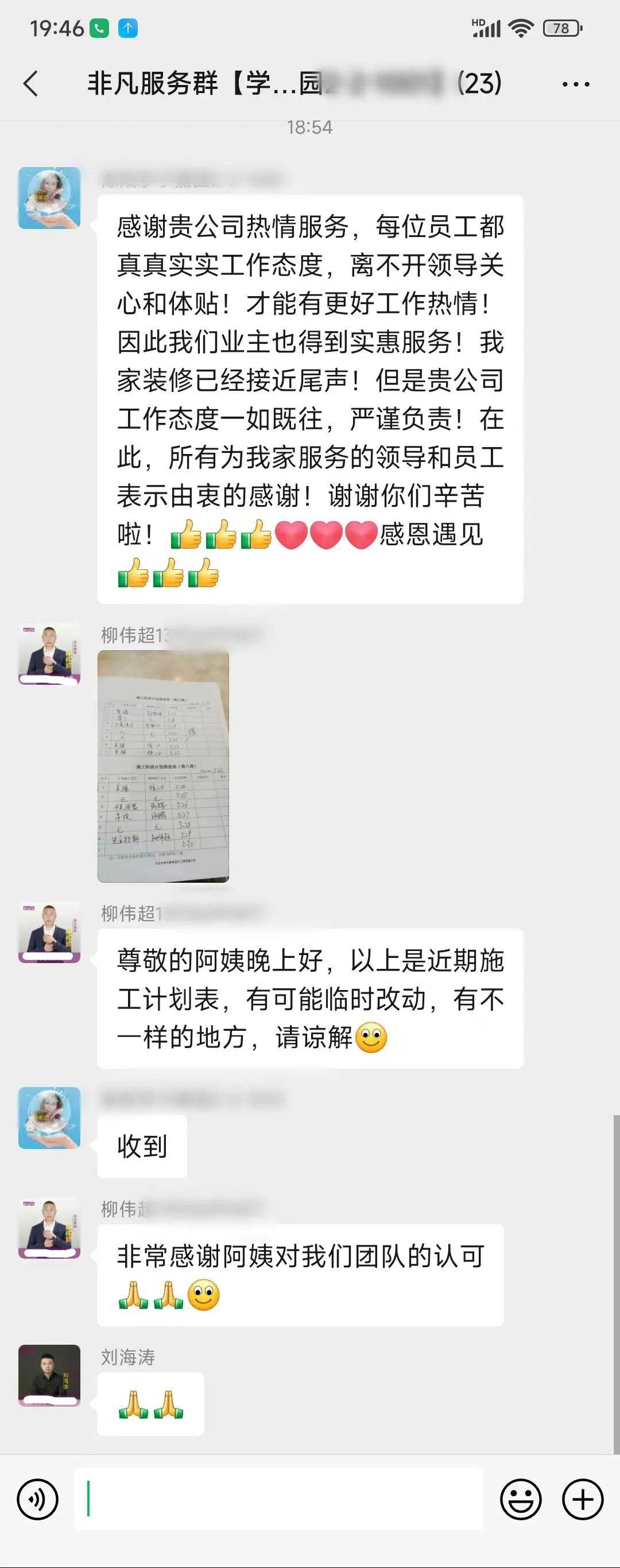Focus the message text field
The image size is (620, 1568).
pyautogui.click(x=279, y=1499)
